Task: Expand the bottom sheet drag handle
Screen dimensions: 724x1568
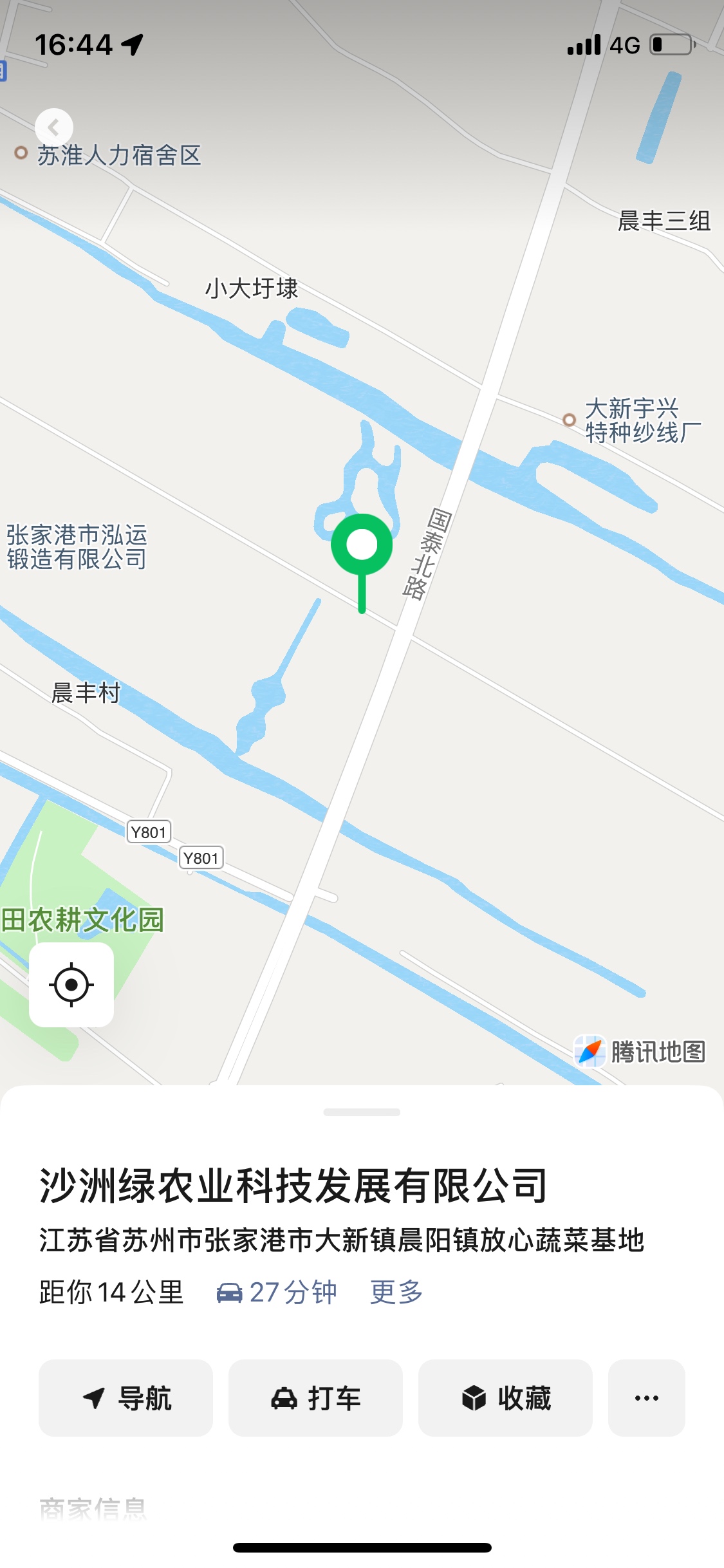Action: 362,1112
